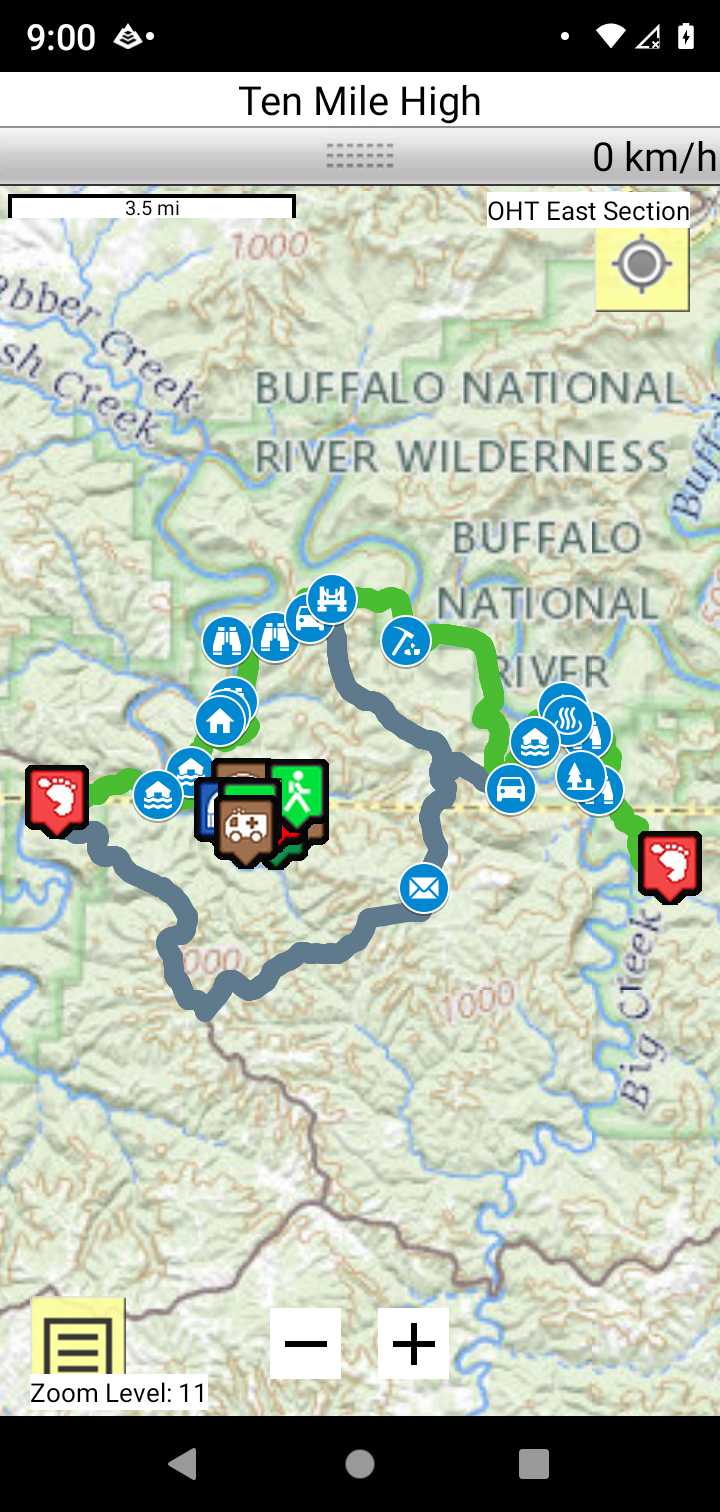Tap the drag handle on the speed bar
720x1512 pixels.
[359, 156]
